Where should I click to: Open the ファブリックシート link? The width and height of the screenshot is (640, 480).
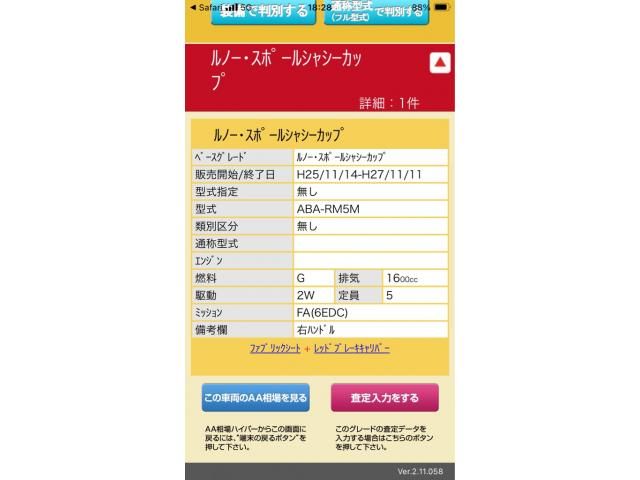275,349
